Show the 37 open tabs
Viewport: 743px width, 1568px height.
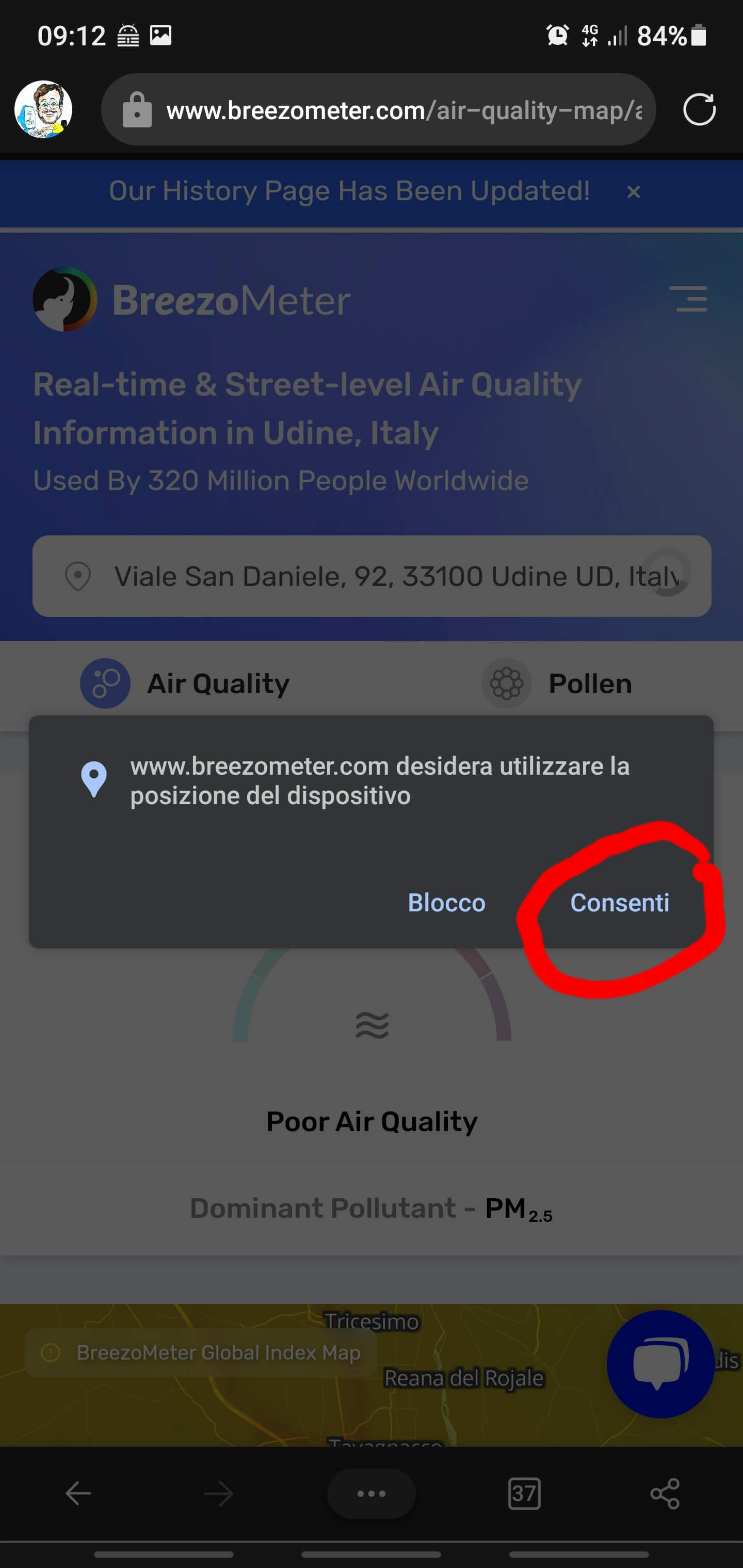[x=524, y=1493]
